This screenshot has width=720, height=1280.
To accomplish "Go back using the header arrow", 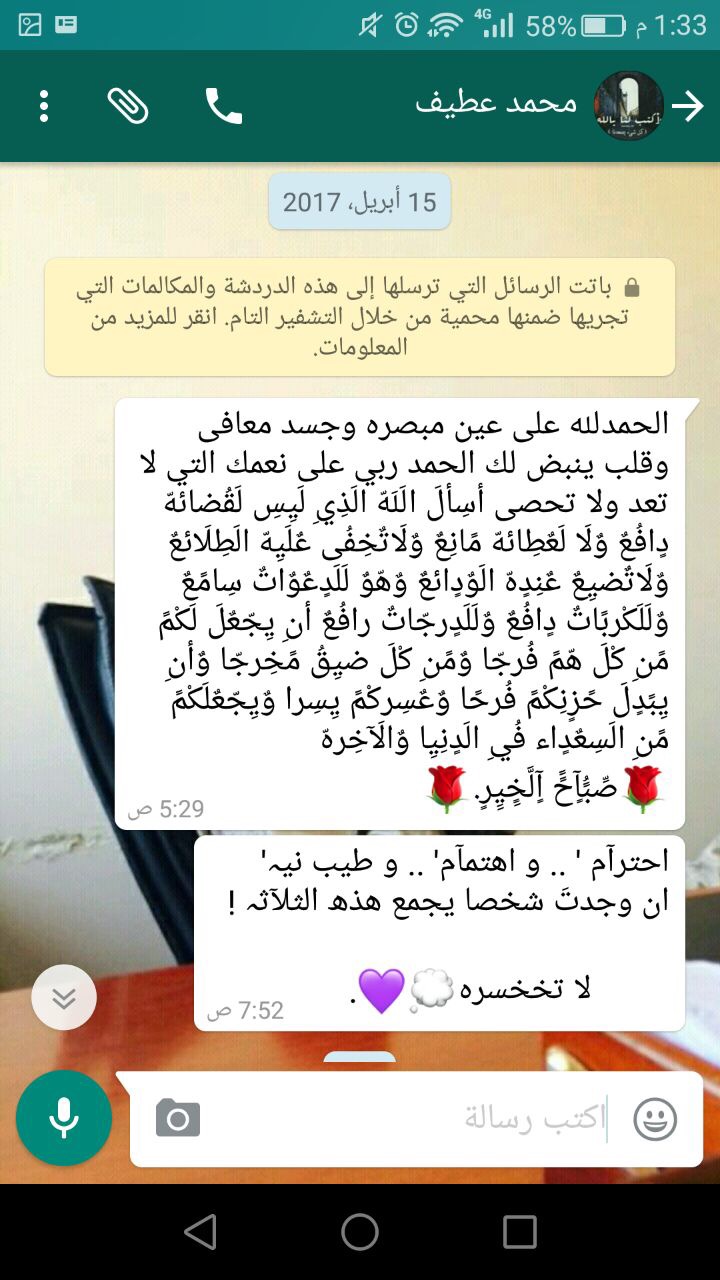I will [x=688, y=106].
